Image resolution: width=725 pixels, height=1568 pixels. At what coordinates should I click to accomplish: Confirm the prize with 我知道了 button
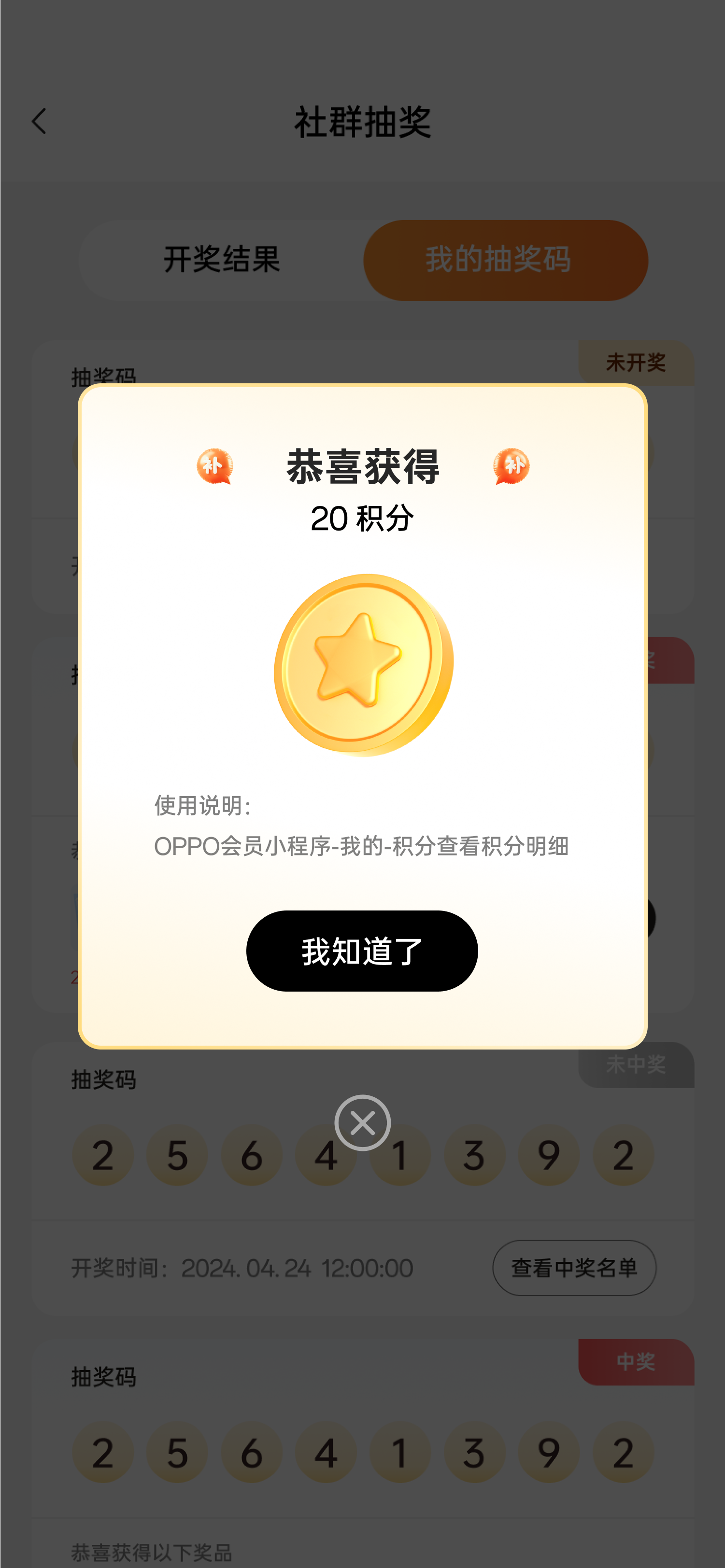pos(362,950)
